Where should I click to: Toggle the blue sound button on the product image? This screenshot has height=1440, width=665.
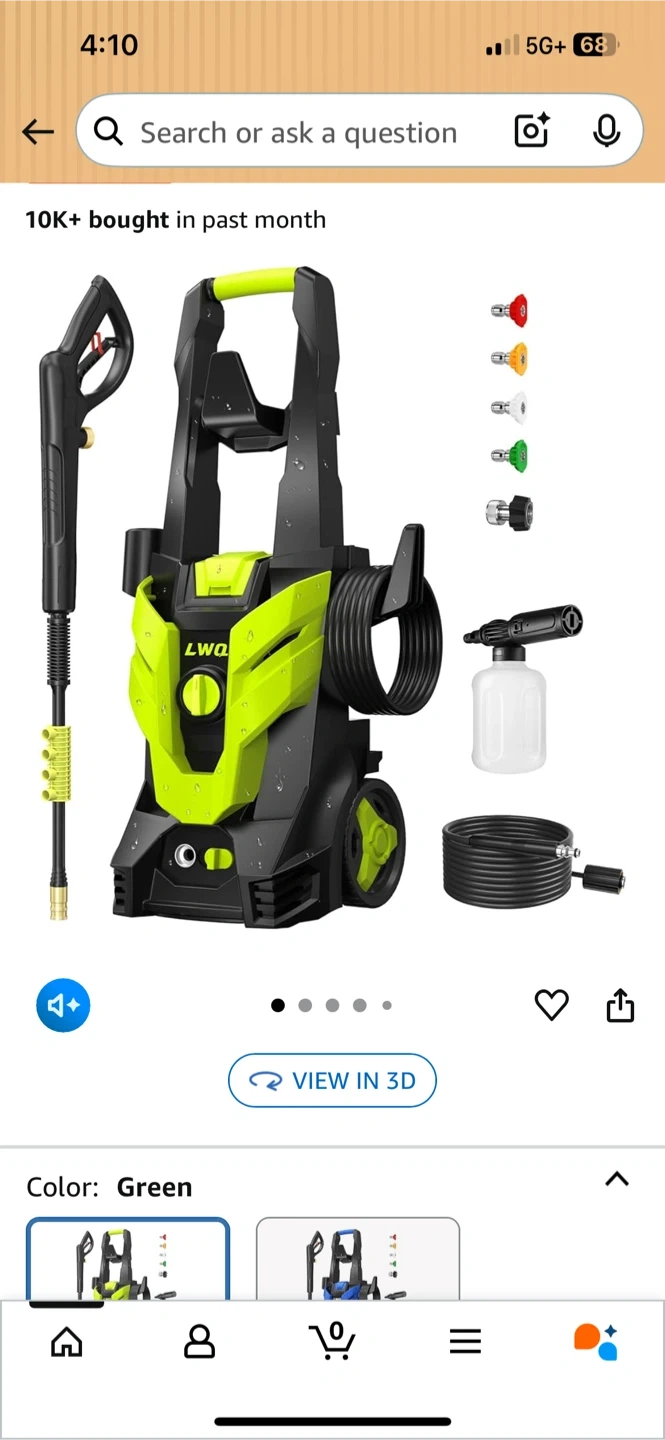click(63, 1005)
